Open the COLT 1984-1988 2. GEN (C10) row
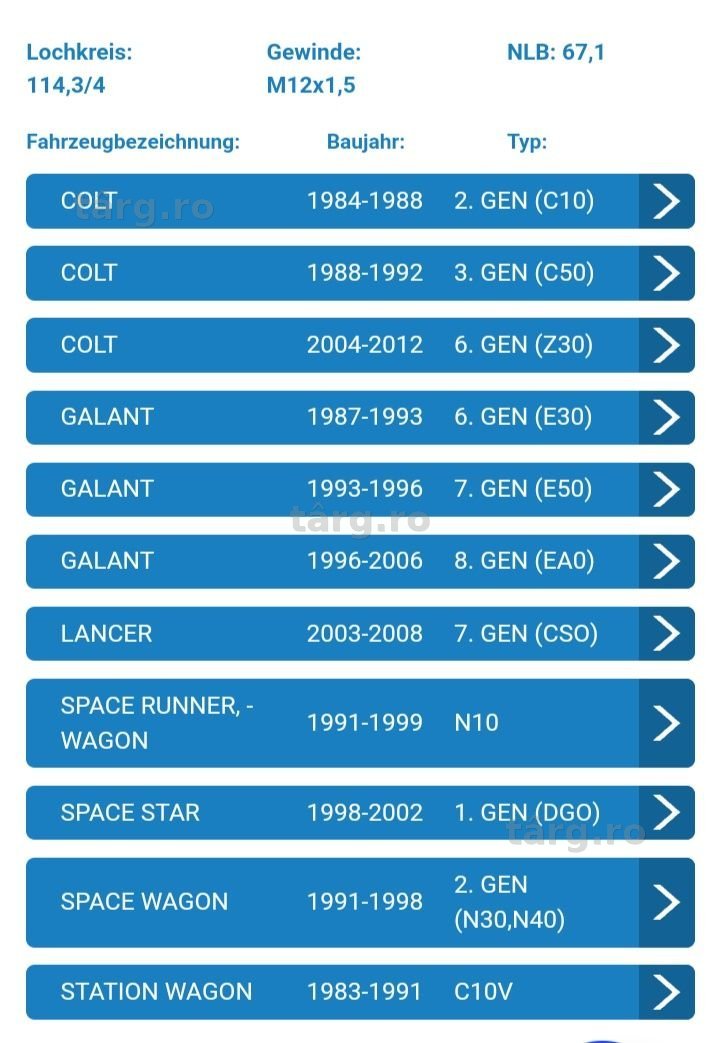This screenshot has width=720, height=1043. click(x=360, y=201)
